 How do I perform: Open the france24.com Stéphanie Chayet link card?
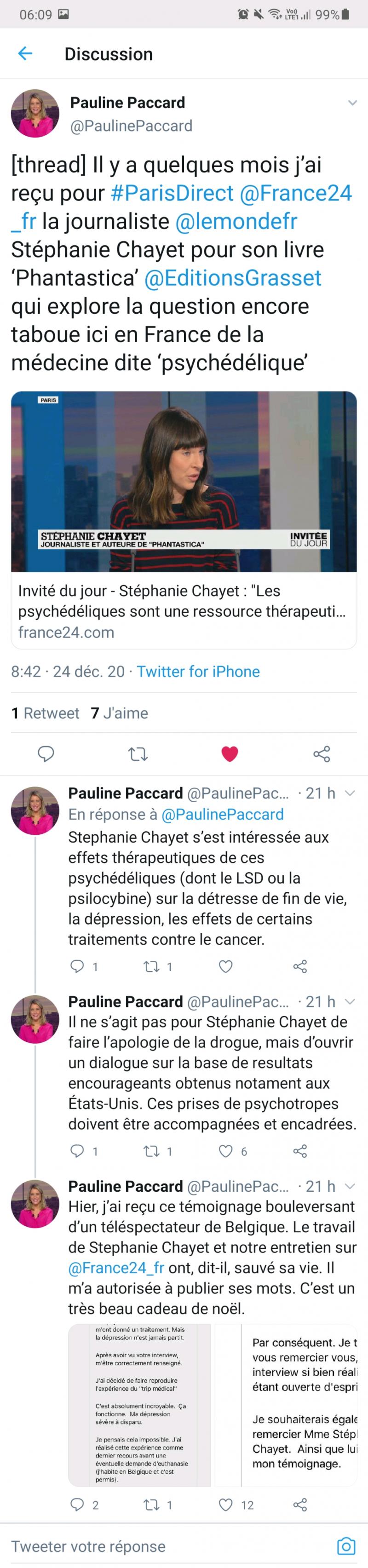click(x=184, y=520)
